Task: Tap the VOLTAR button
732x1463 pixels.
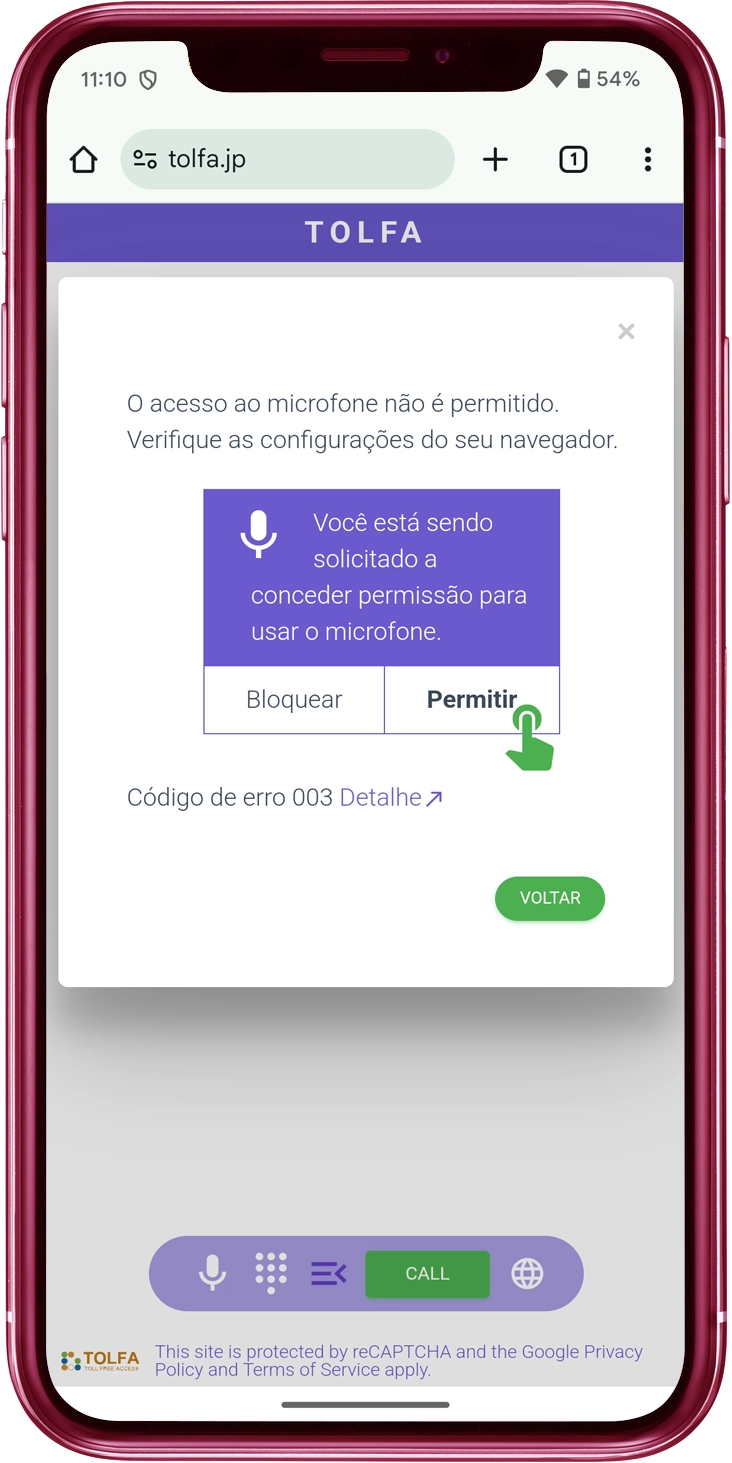Action: tap(550, 898)
